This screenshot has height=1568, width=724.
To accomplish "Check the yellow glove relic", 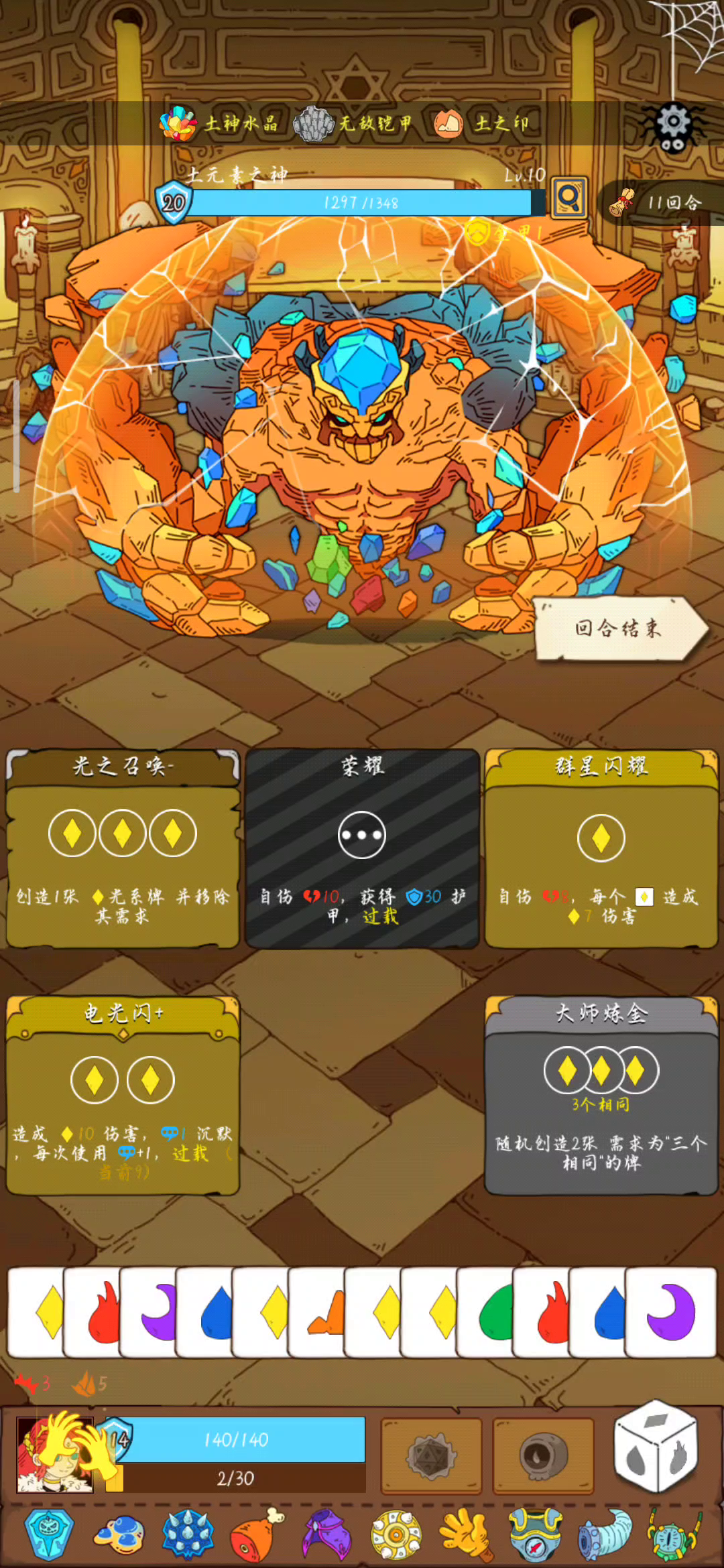I will point(465,1534).
